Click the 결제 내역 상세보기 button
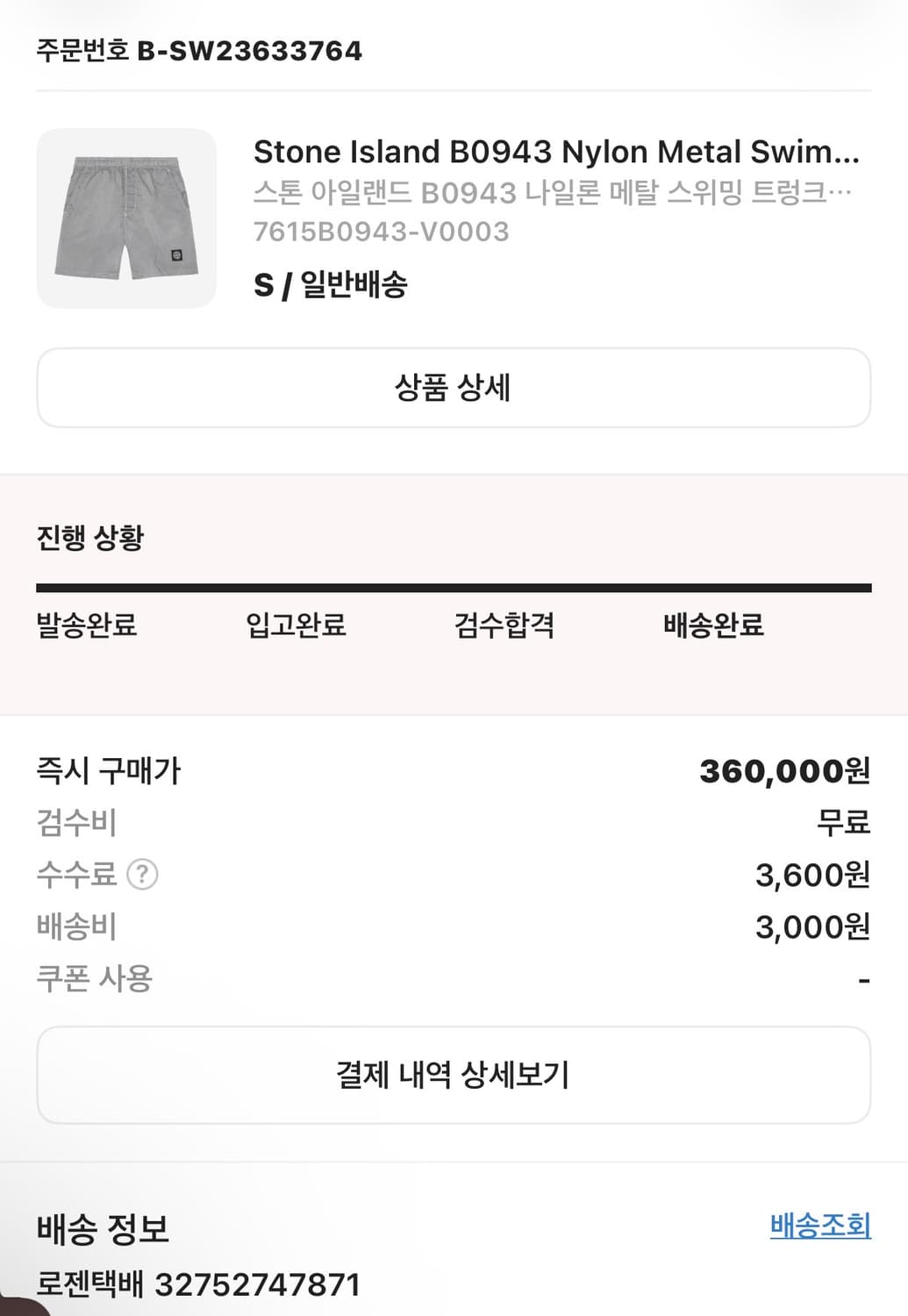Screen dimensions: 908x1316 tap(454, 1072)
